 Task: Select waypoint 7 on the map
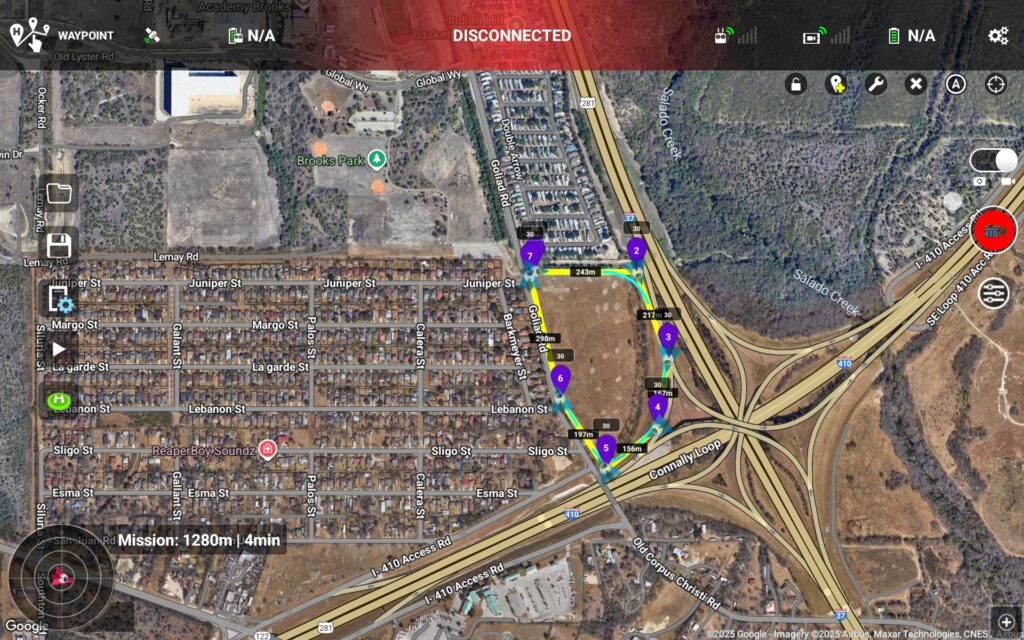click(533, 254)
